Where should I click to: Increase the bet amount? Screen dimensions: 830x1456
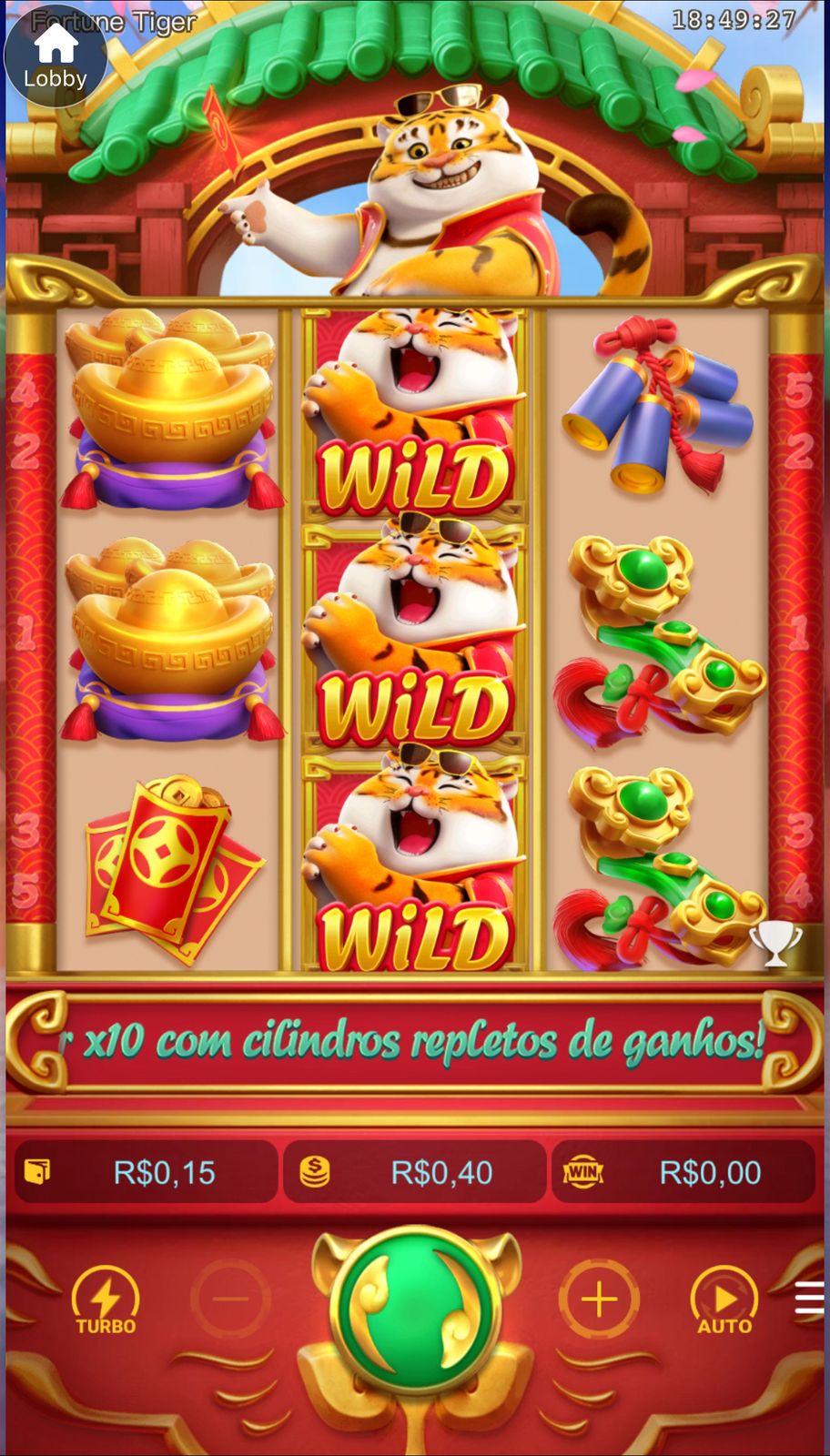pyautogui.click(x=598, y=1299)
